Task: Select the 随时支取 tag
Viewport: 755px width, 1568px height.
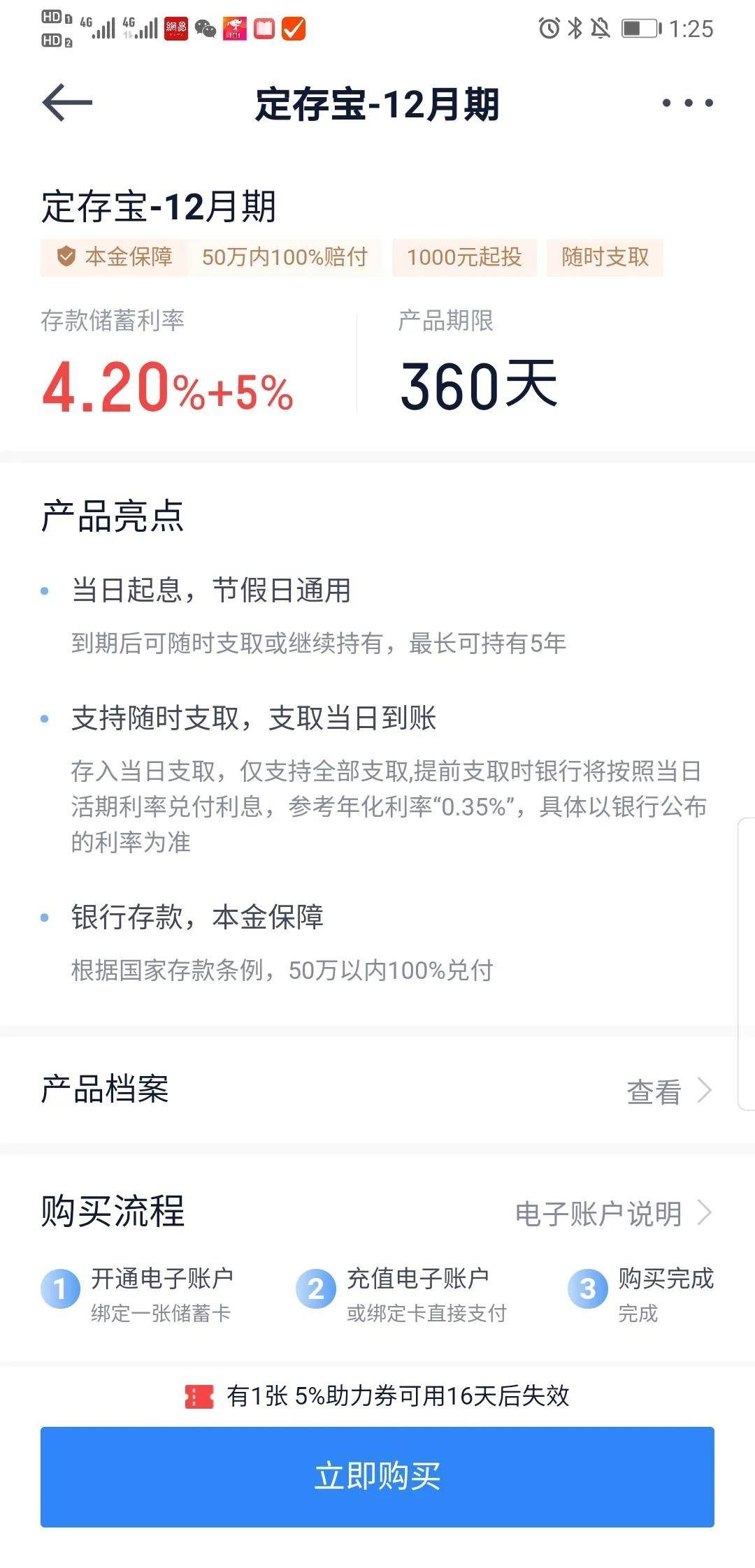Action: pos(605,257)
